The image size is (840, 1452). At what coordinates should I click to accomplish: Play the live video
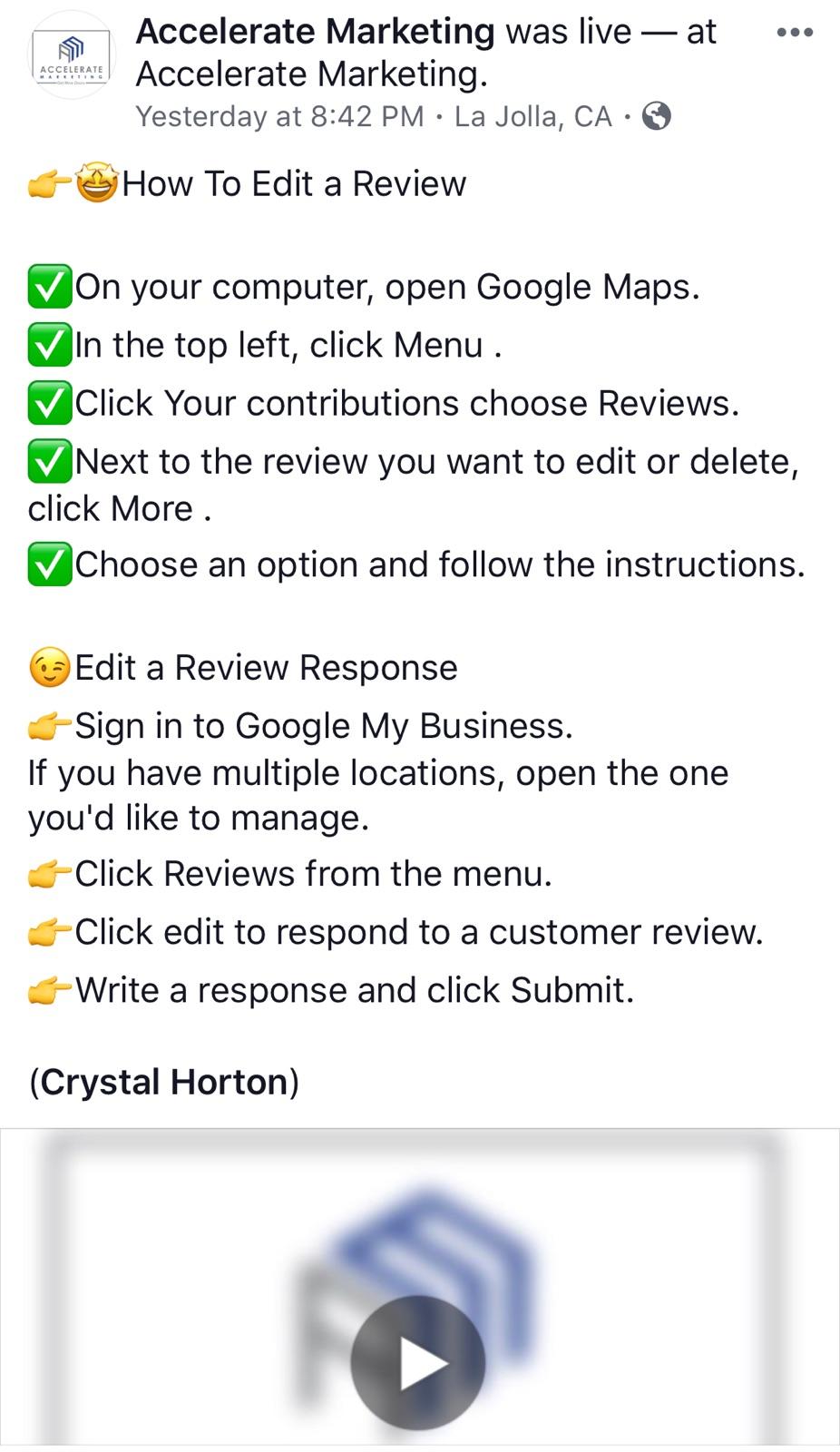(418, 1361)
